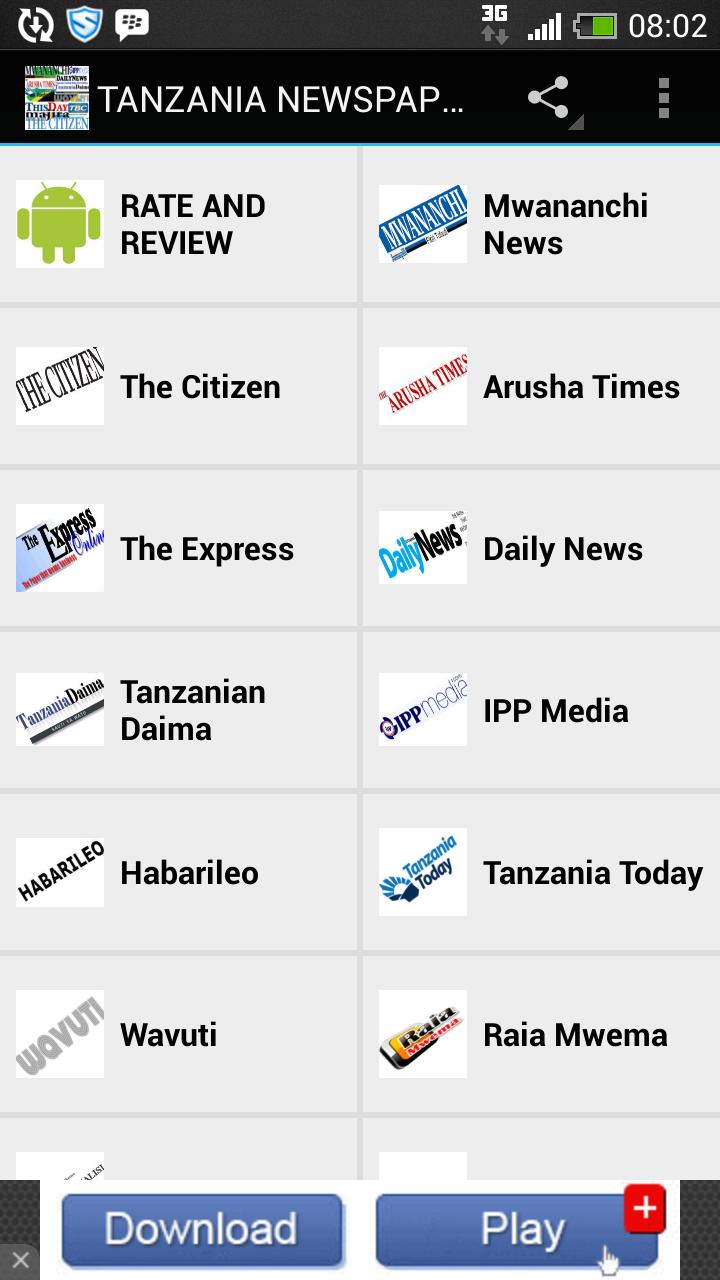Screen dimensions: 720x1280
Task: Tap the Daily News logo
Action: tap(422, 548)
